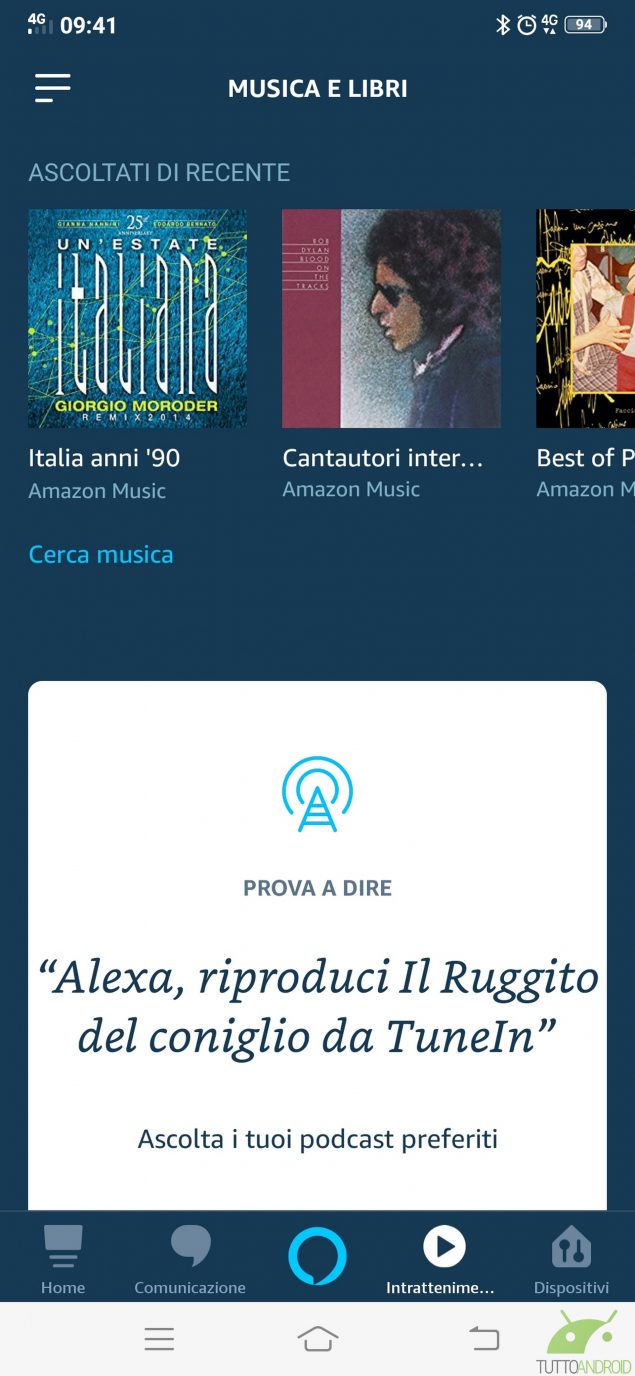The width and height of the screenshot is (635, 1376).
Task: Activate the Alexa voice button
Action: 317,1256
